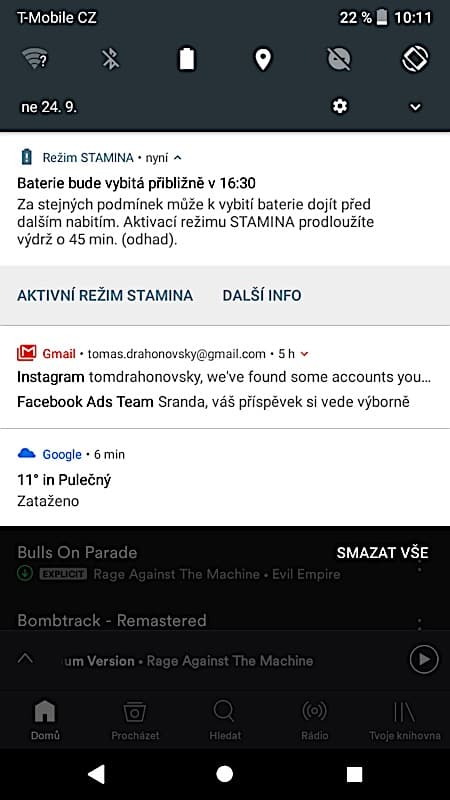Turn on Bluetooth quick setting
Screen dimensions: 450x800
tap(110, 60)
